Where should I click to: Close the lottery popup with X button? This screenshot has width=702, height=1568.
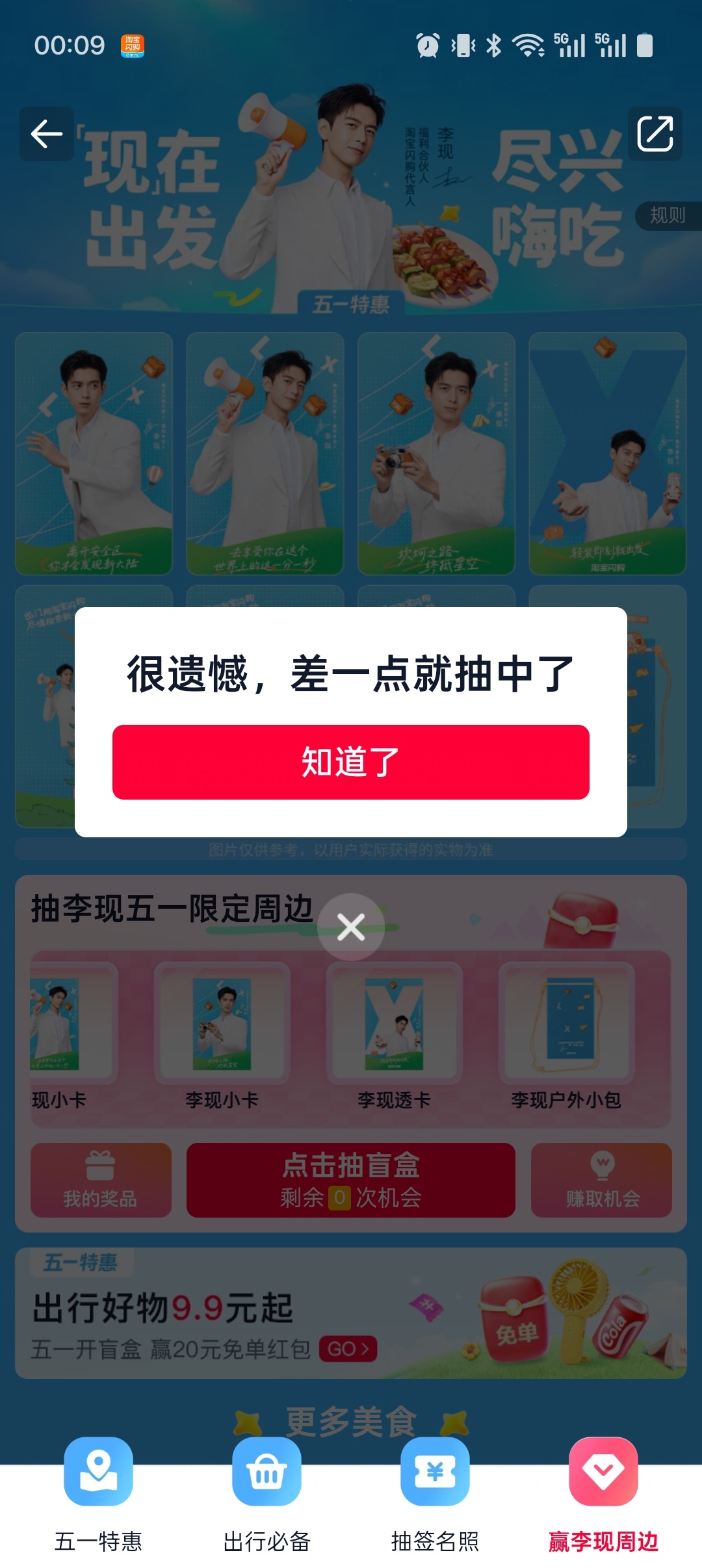(x=350, y=926)
